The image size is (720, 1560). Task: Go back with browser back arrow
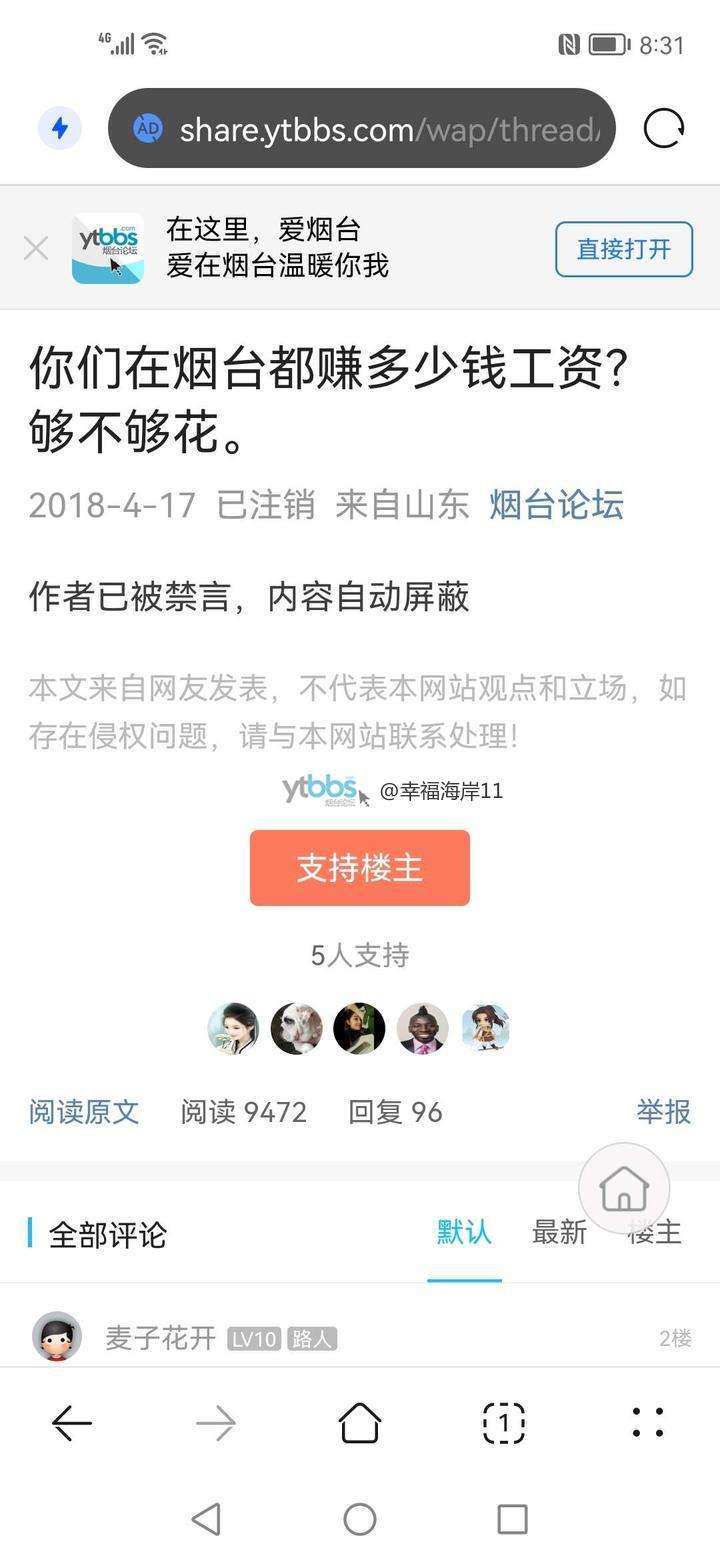coord(72,1422)
